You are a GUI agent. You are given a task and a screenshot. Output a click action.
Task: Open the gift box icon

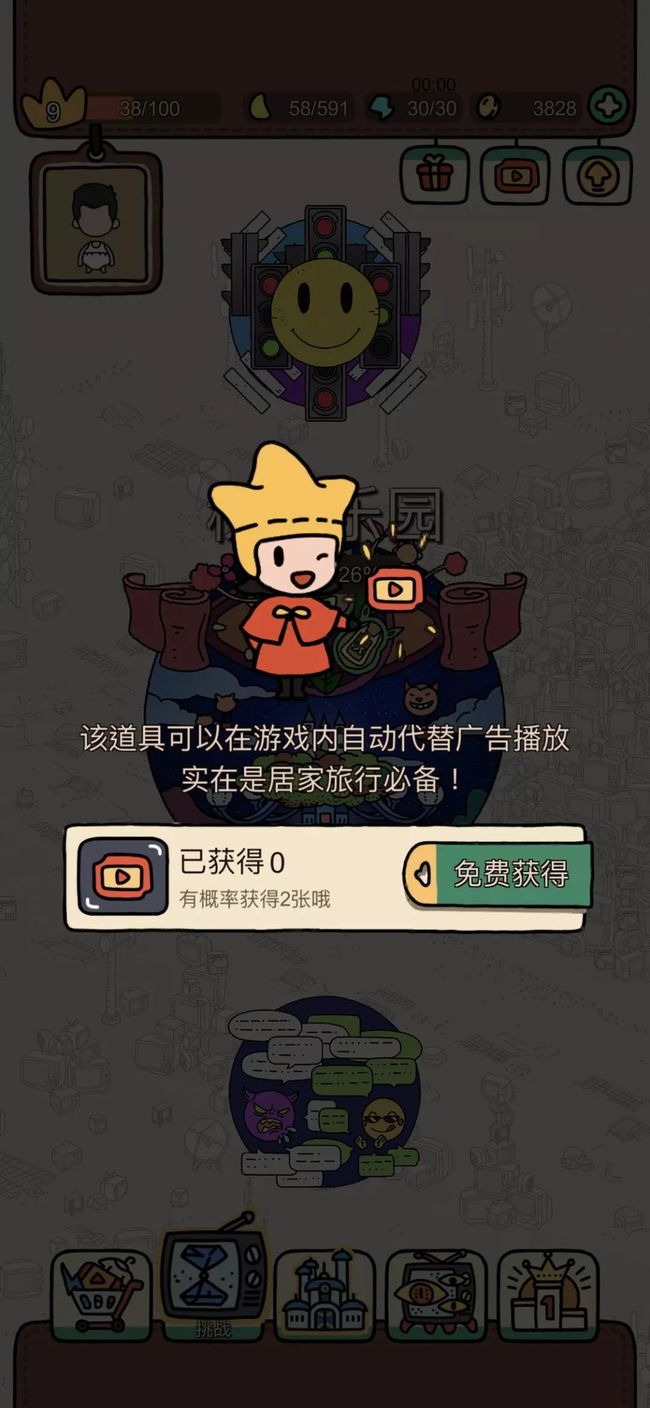click(435, 176)
